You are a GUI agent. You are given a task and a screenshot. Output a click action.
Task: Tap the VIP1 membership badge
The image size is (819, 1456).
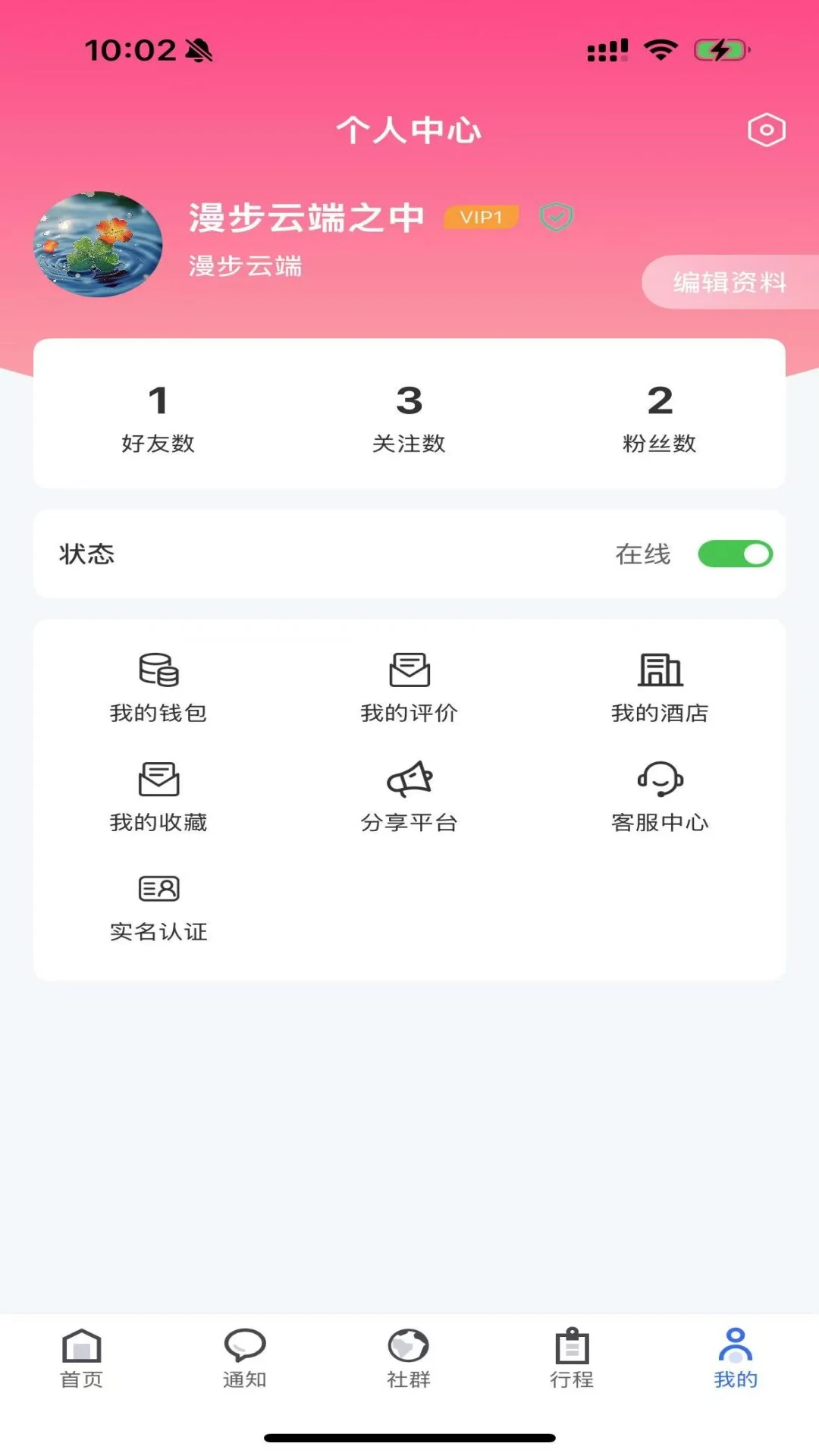(x=481, y=218)
